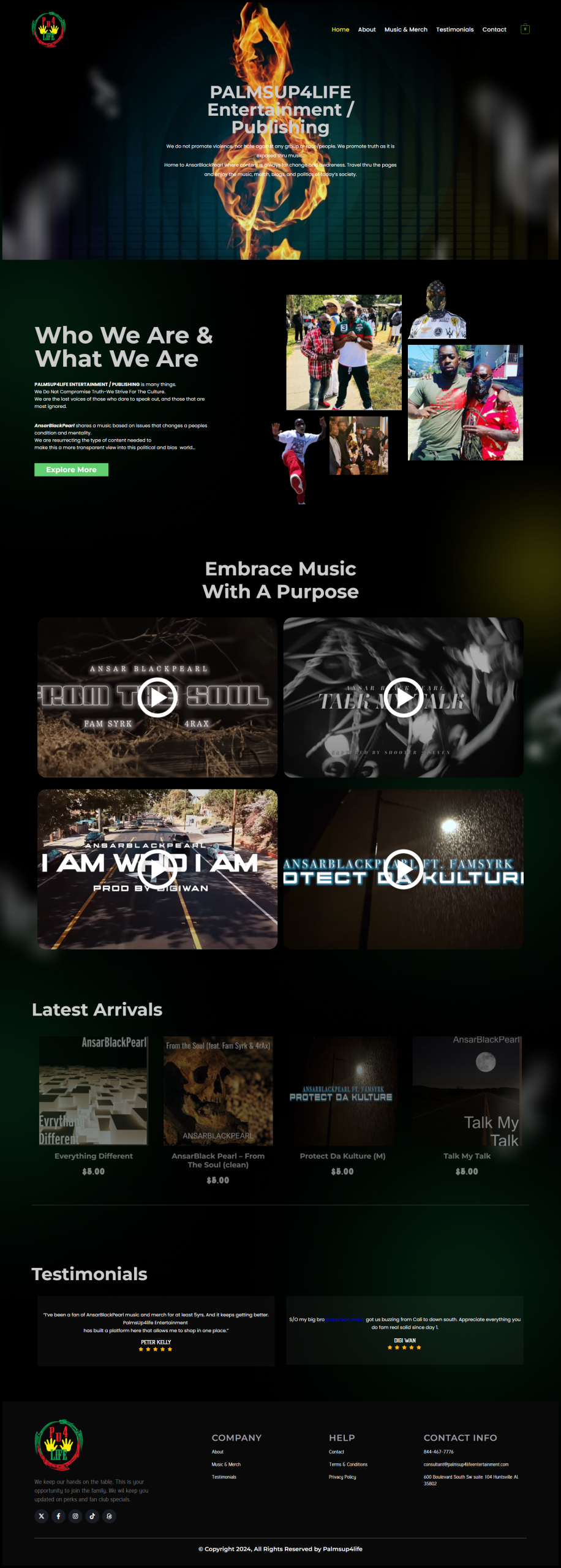Tap the green Explore More button
This screenshot has height=1568, width=561.
(x=71, y=470)
